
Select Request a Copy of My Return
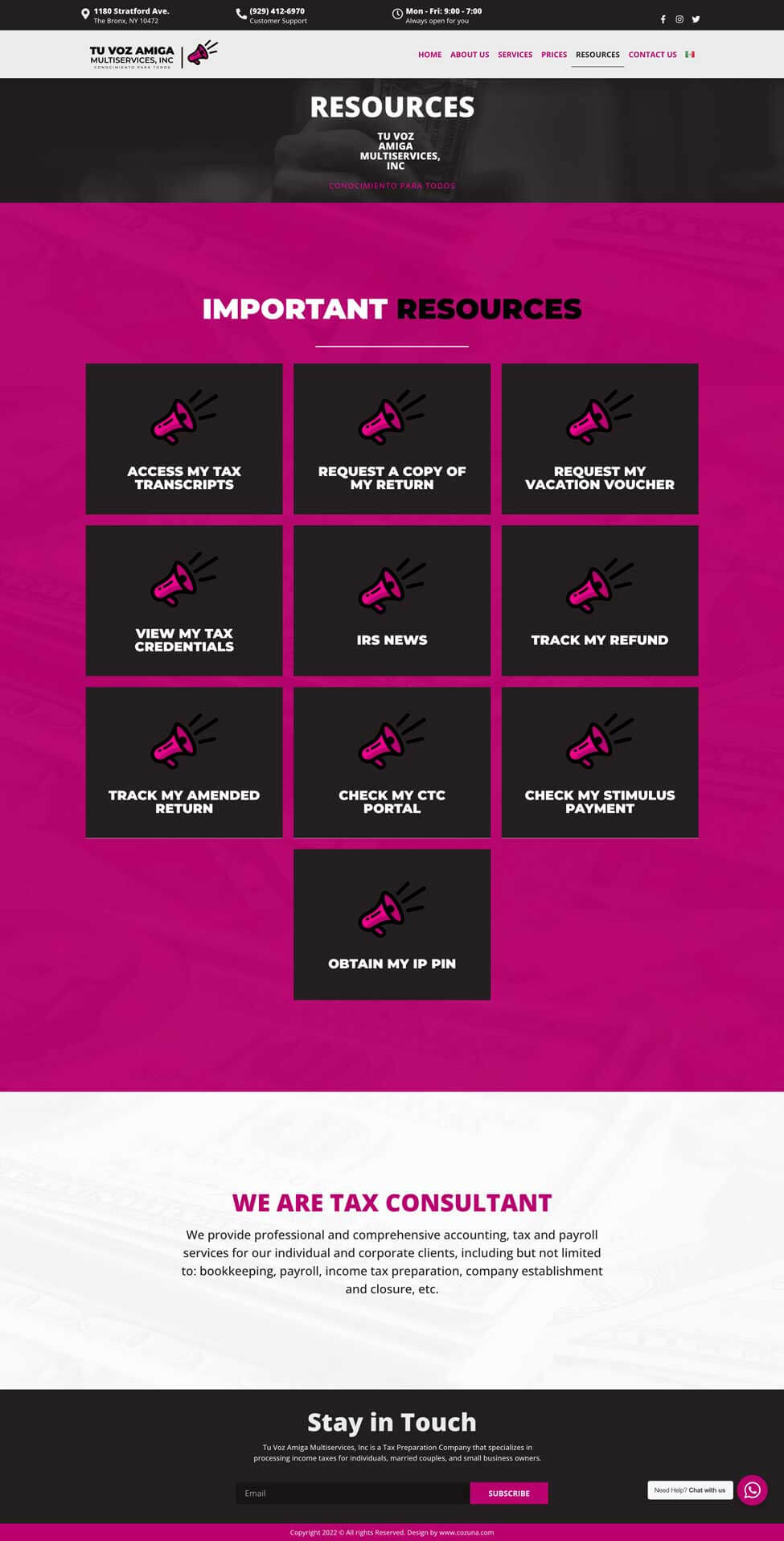click(x=392, y=439)
